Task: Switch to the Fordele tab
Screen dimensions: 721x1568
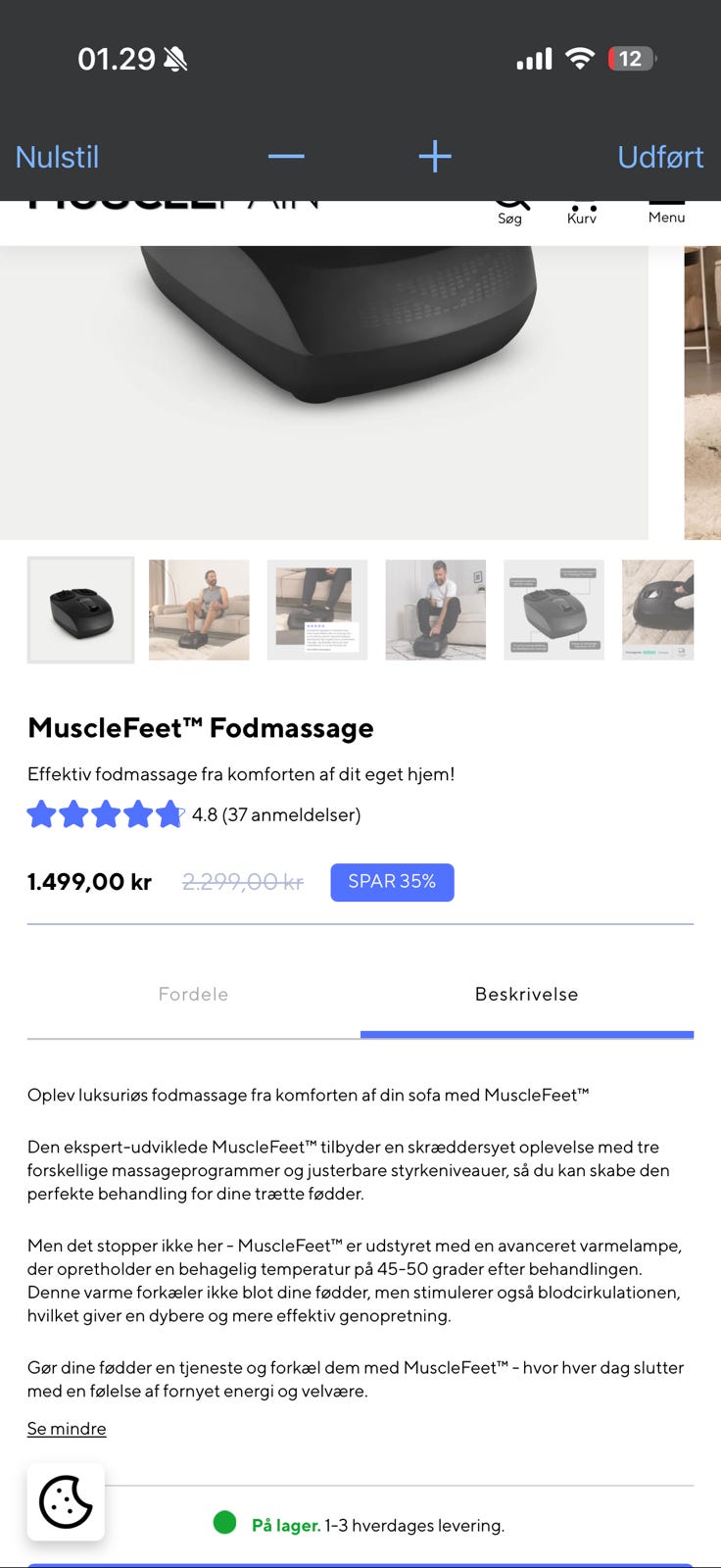Action: click(x=193, y=994)
